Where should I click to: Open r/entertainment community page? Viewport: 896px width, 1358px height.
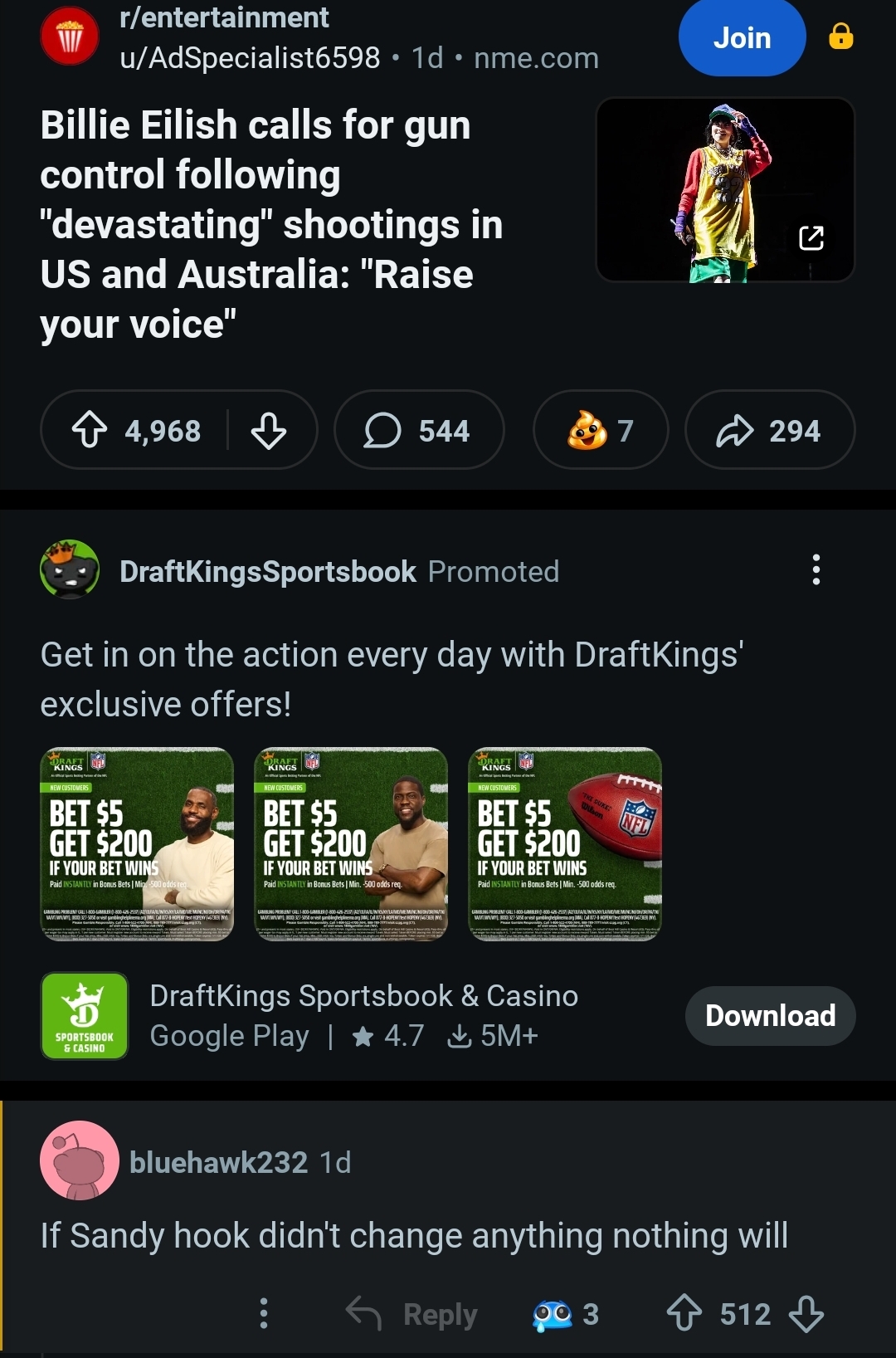point(224,17)
